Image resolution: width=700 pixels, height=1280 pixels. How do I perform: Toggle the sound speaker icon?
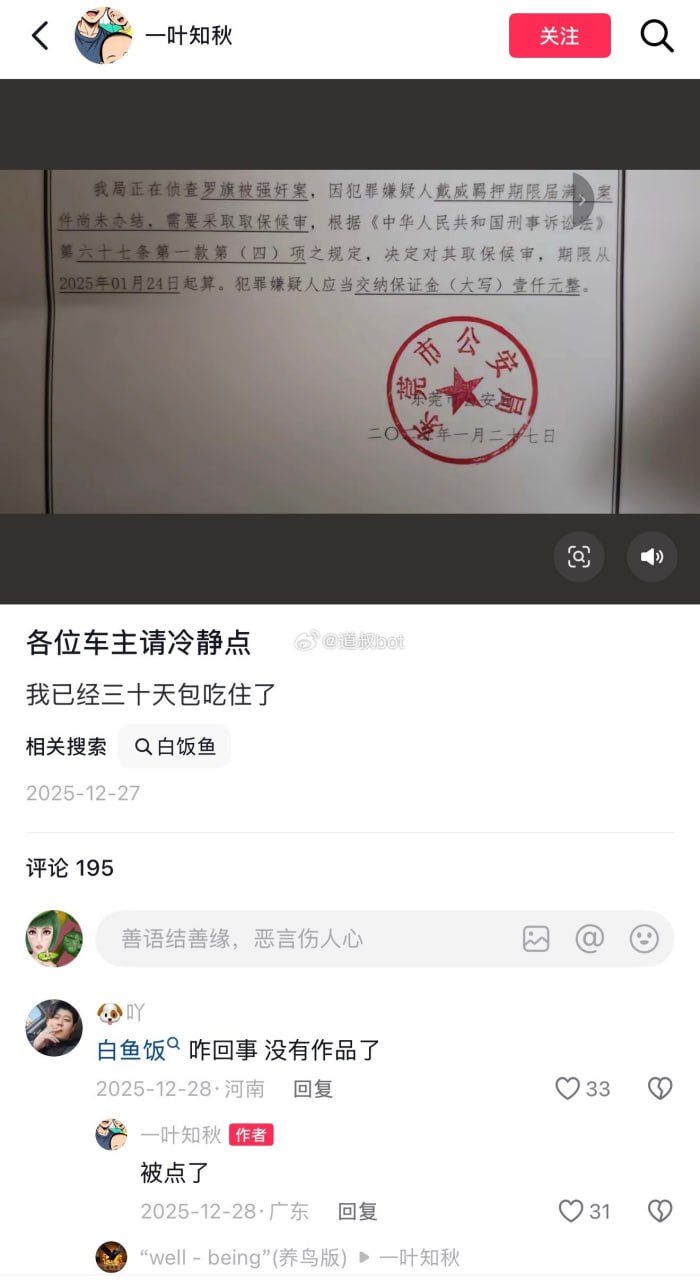click(652, 557)
